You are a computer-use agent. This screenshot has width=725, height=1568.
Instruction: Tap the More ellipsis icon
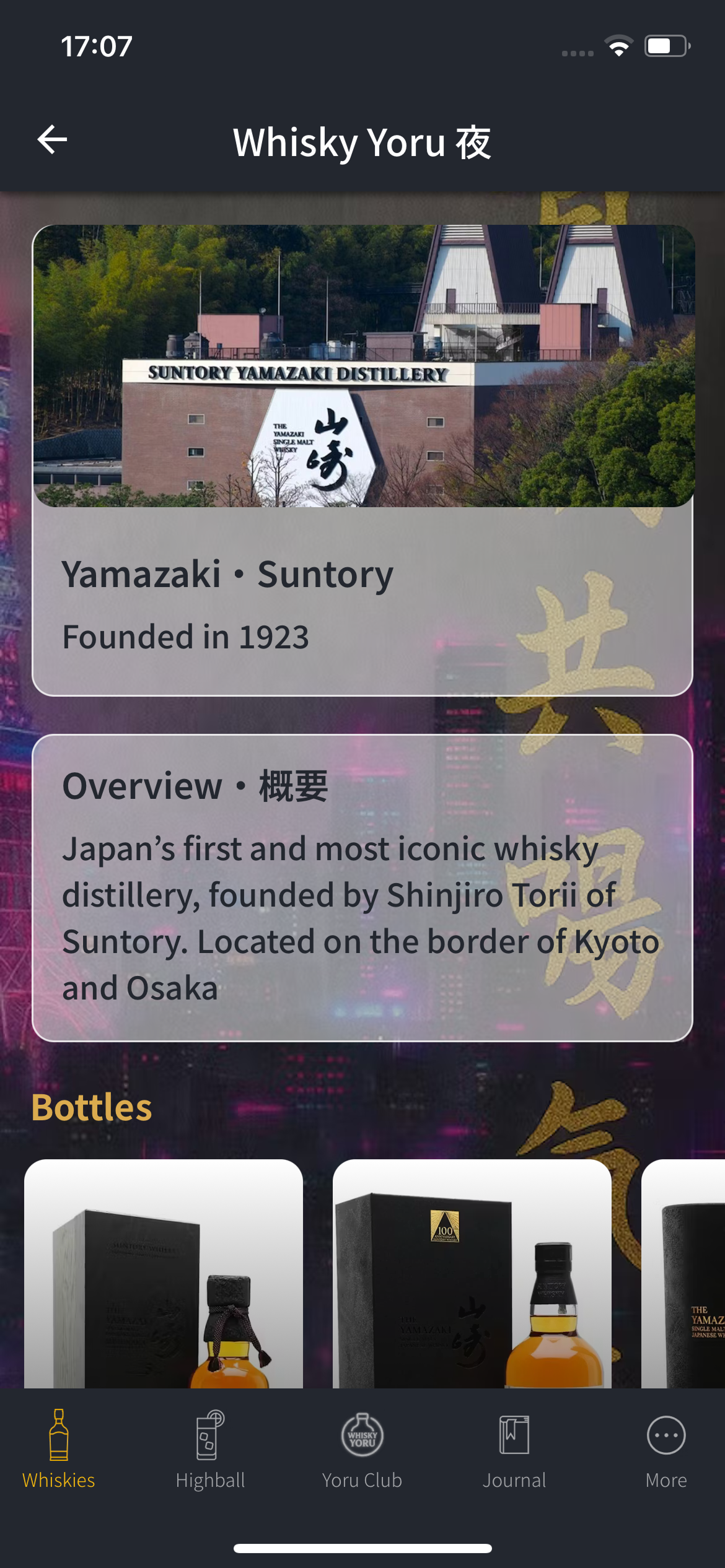click(x=666, y=1437)
